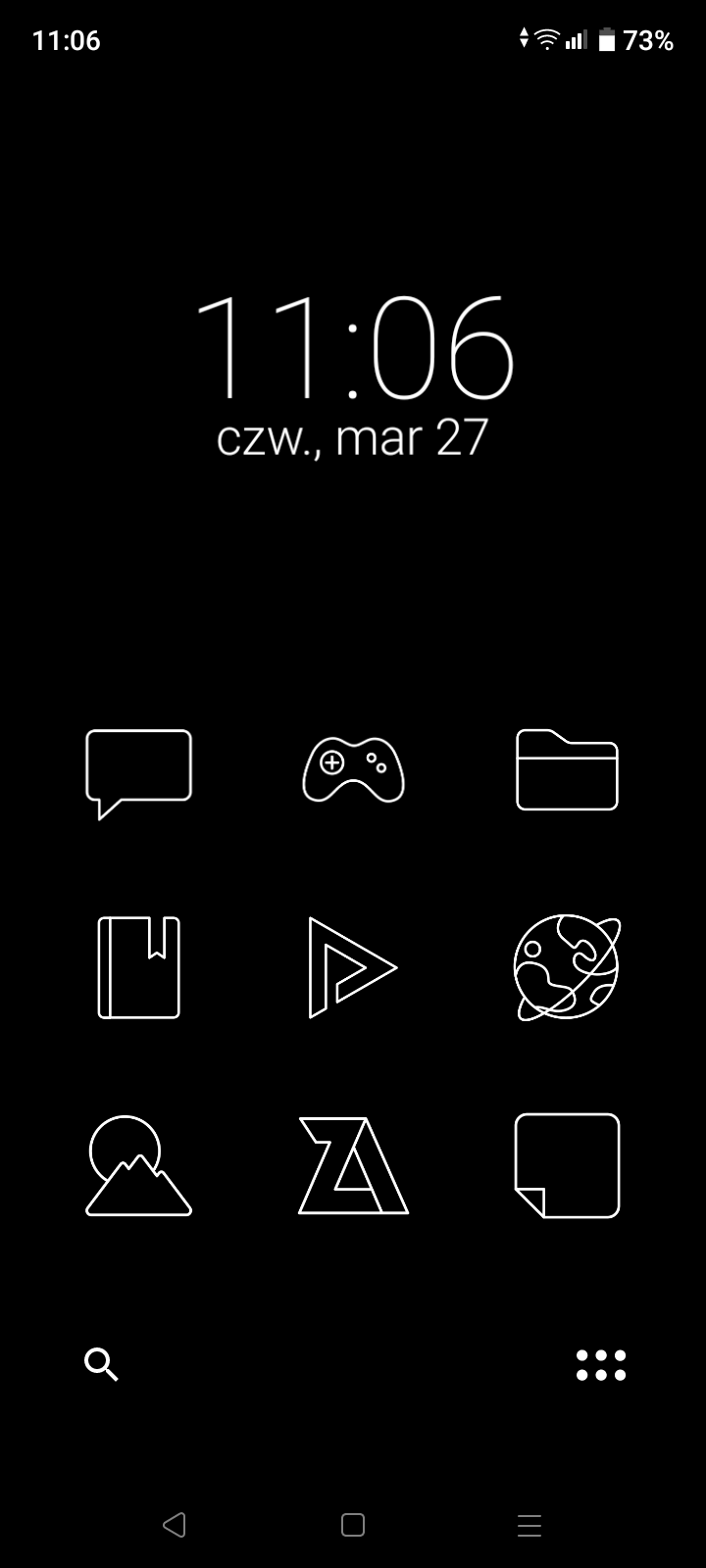Go back with the navigation bar arrow
This screenshot has width=706, height=1568.
[175, 1525]
